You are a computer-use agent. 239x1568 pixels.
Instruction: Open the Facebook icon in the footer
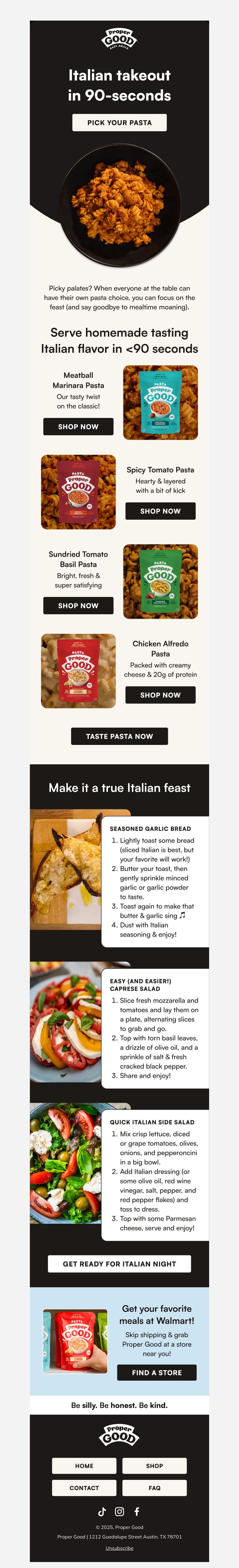coord(137,1511)
